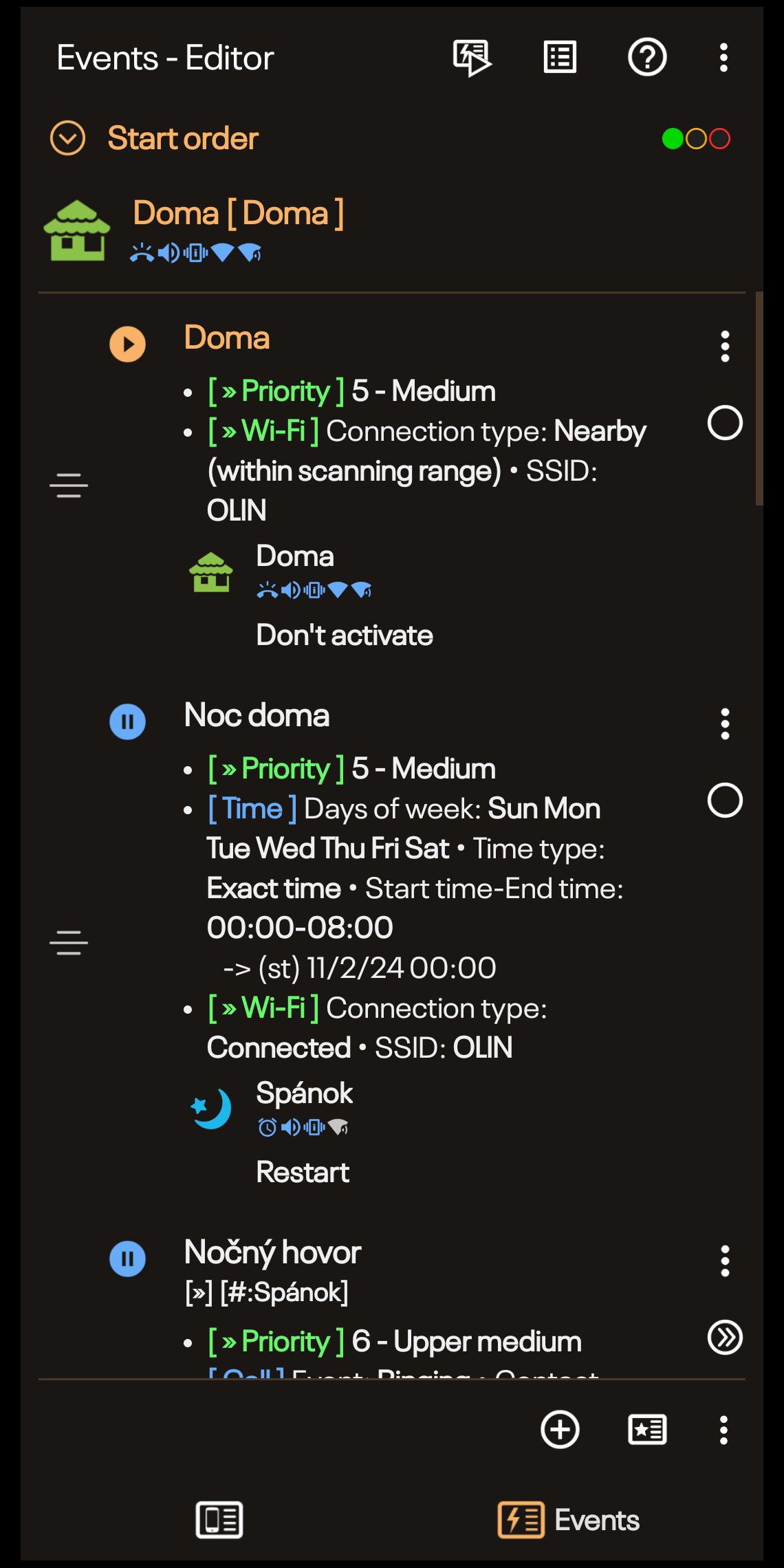
Task: Tap the run/test macro icon in toolbar
Action: (x=471, y=58)
